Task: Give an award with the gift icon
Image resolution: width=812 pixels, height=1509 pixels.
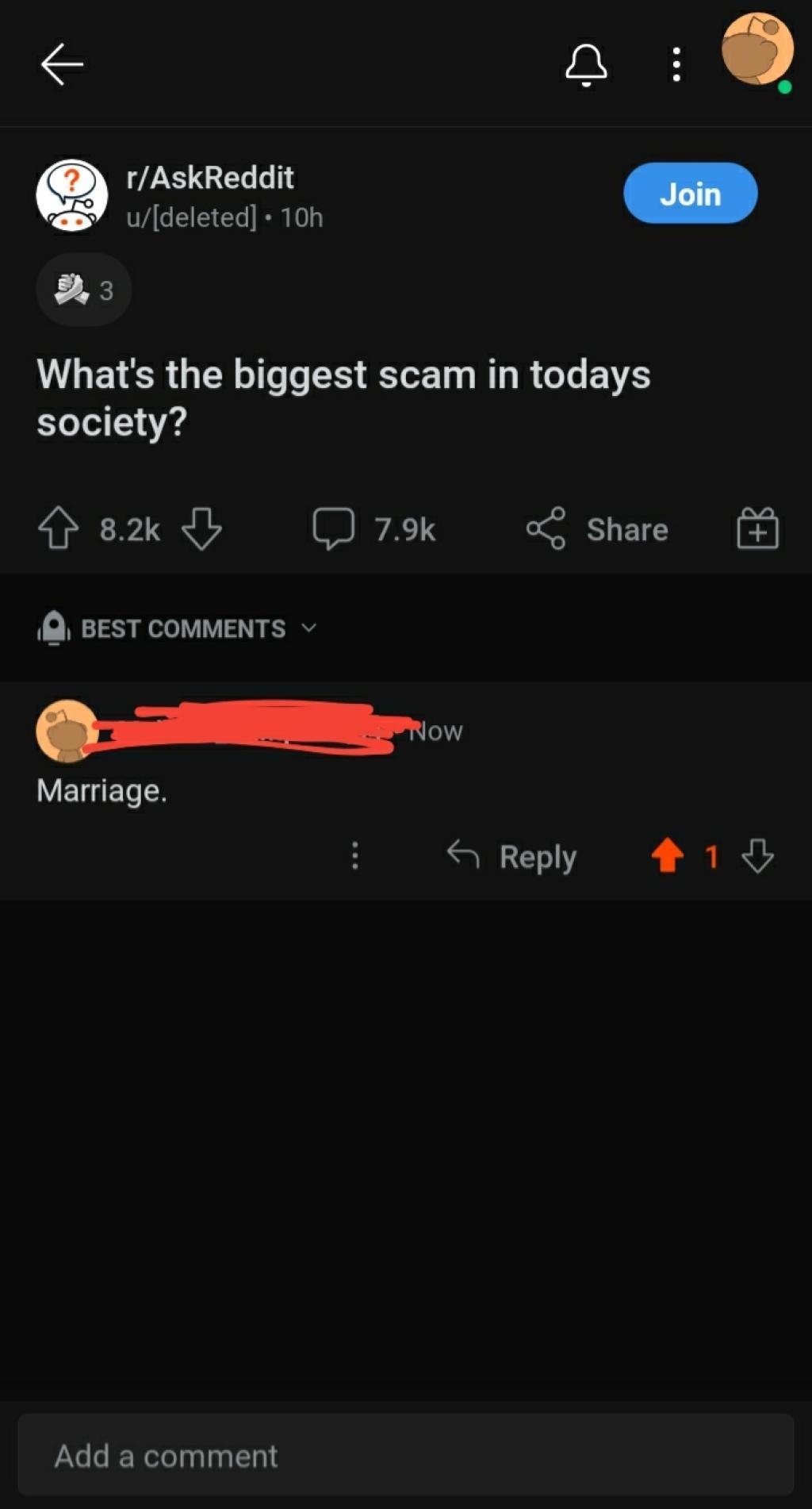Action: [x=757, y=528]
